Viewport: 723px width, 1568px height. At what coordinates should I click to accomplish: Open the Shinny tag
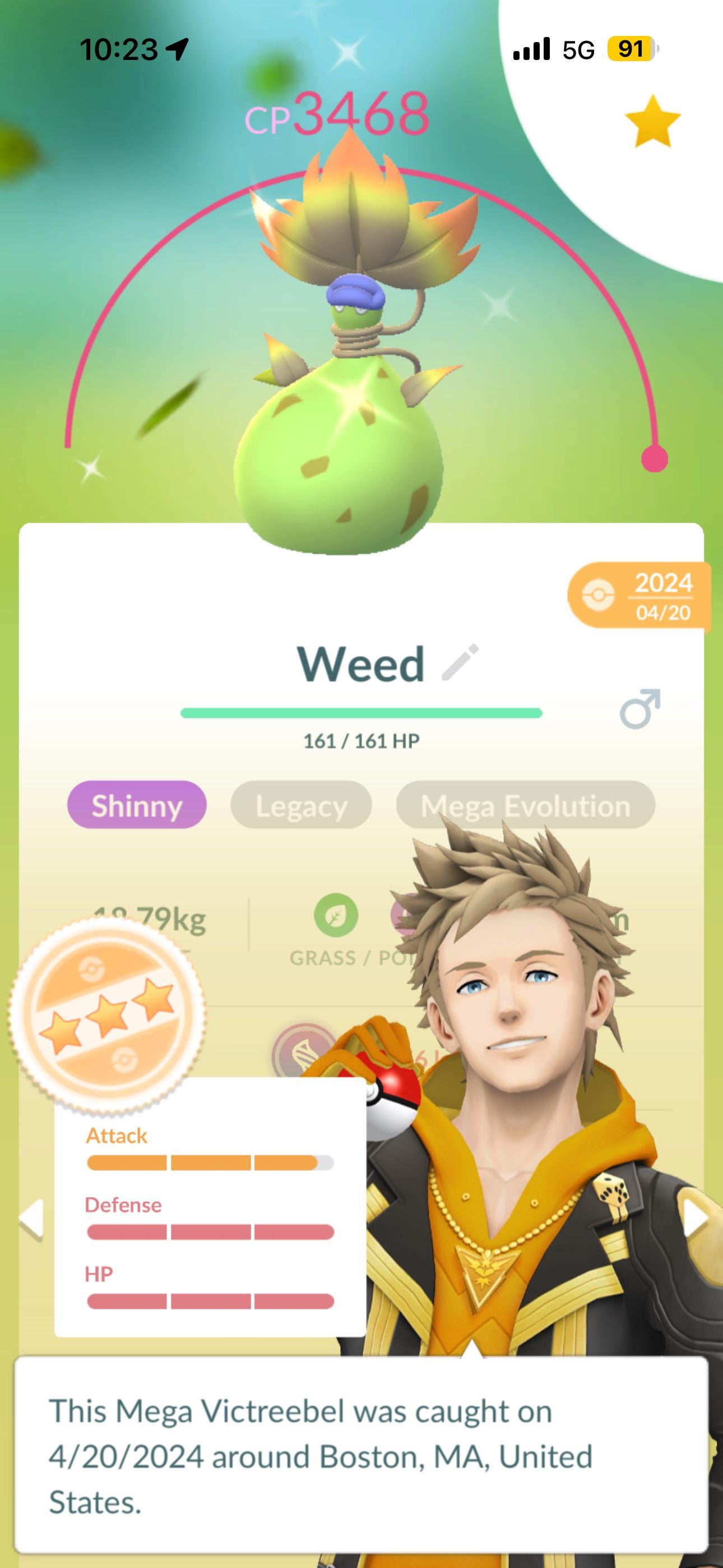[137, 805]
